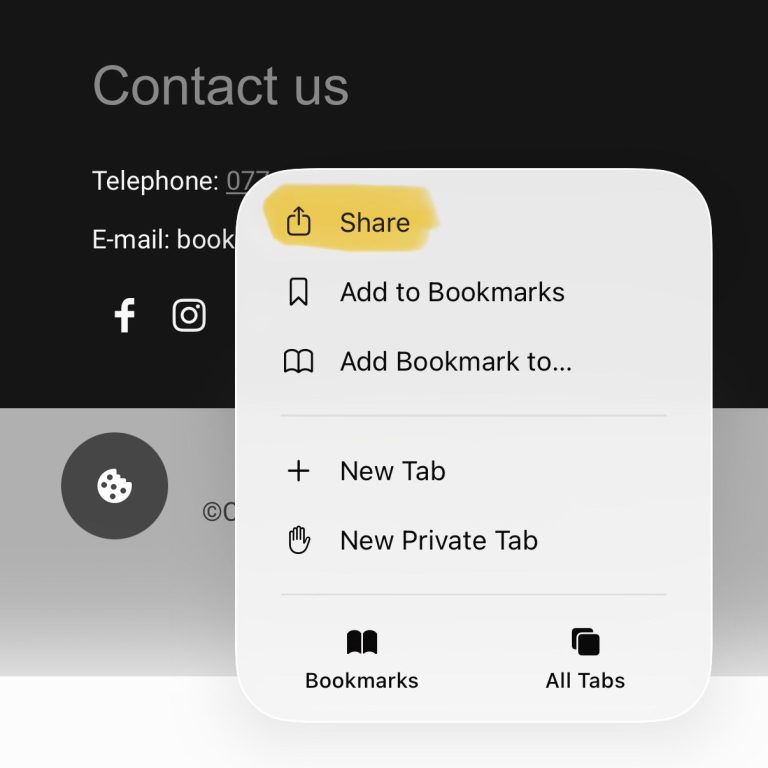This screenshot has width=768, height=768.
Task: Open Bookmarks from the menu
Action: click(x=362, y=660)
